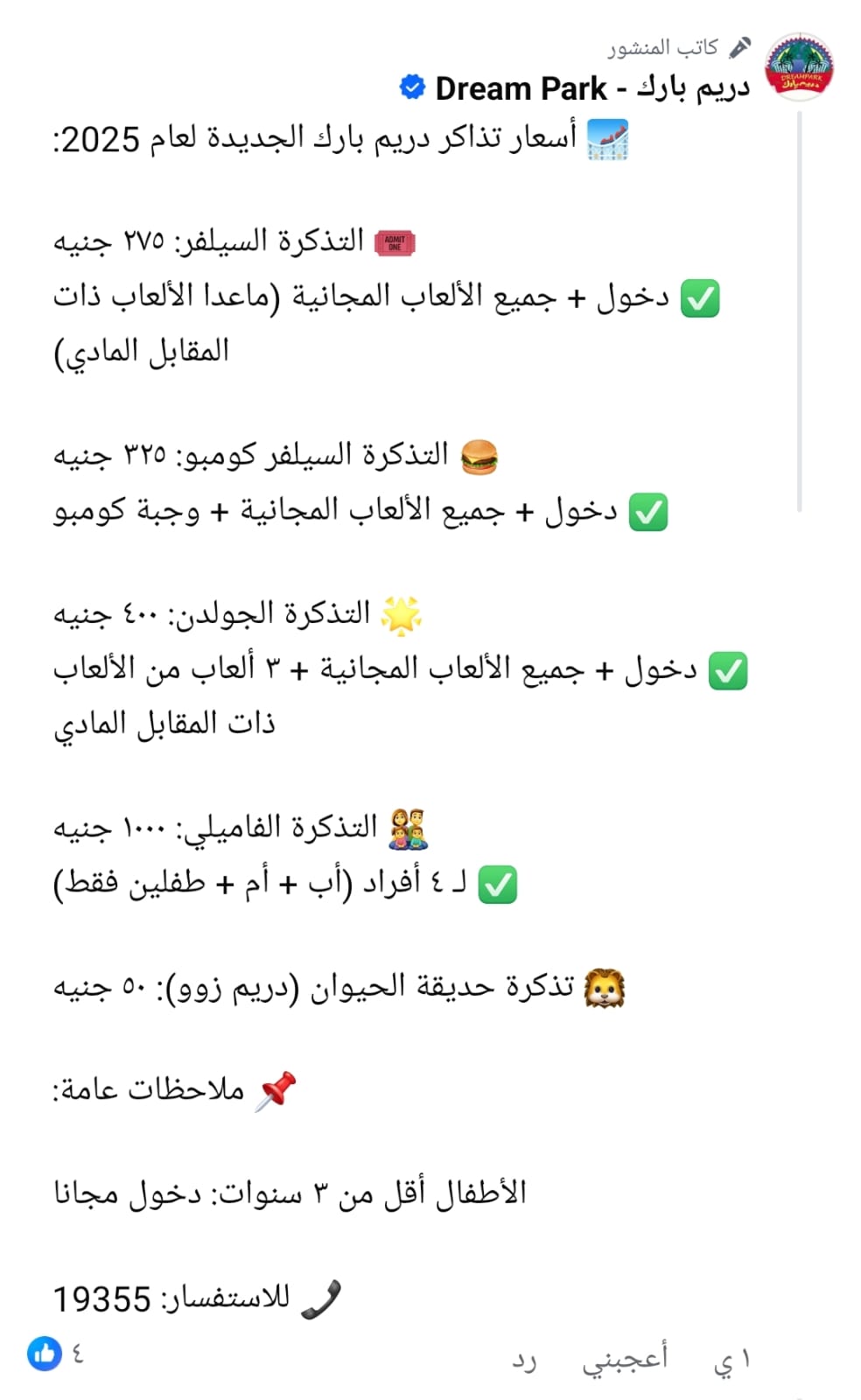This screenshot has height=1400, width=861.
Task: Open Dream Park's profile picture
Action: [x=799, y=67]
